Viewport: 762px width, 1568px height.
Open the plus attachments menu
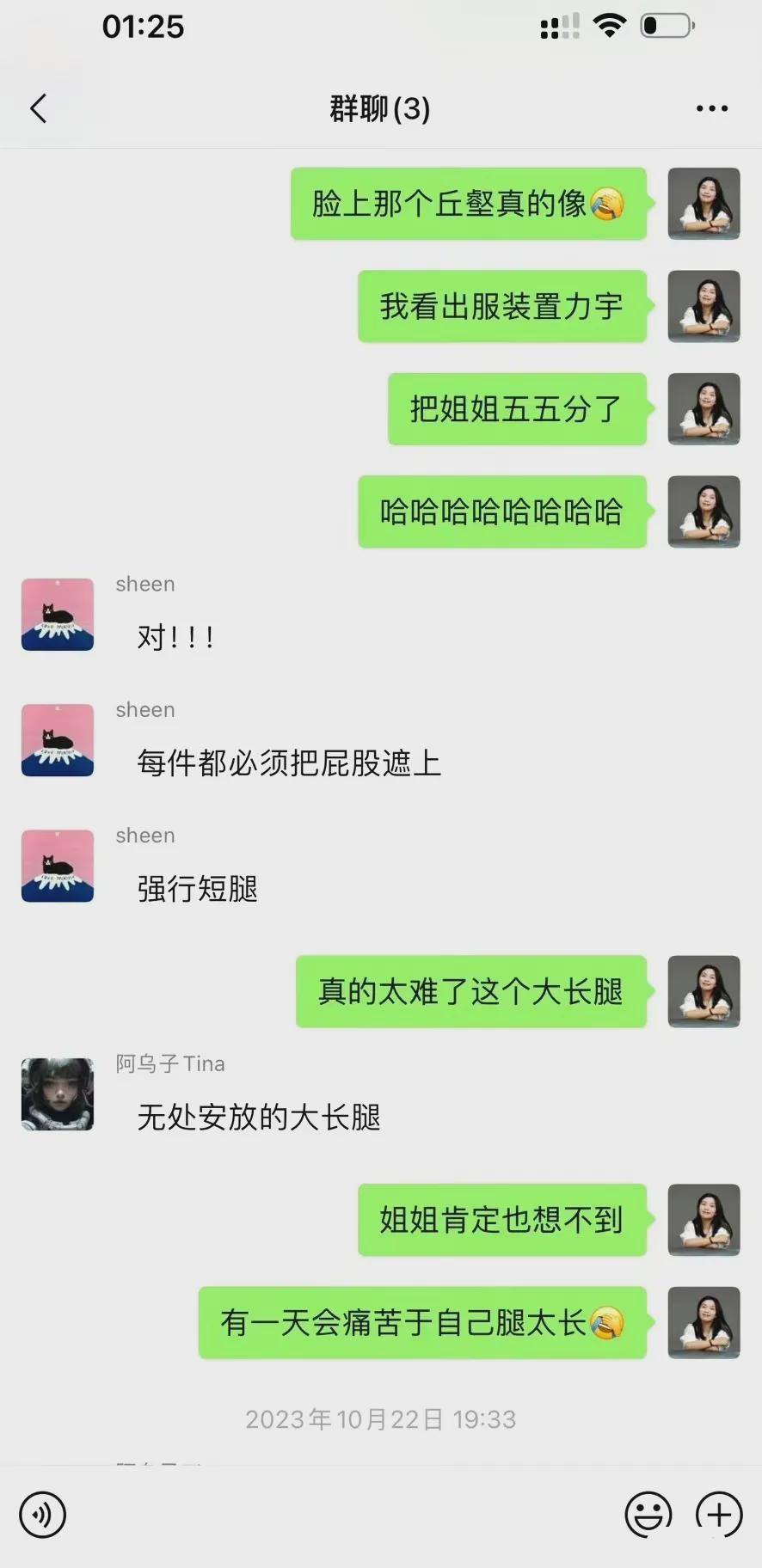point(719,1514)
